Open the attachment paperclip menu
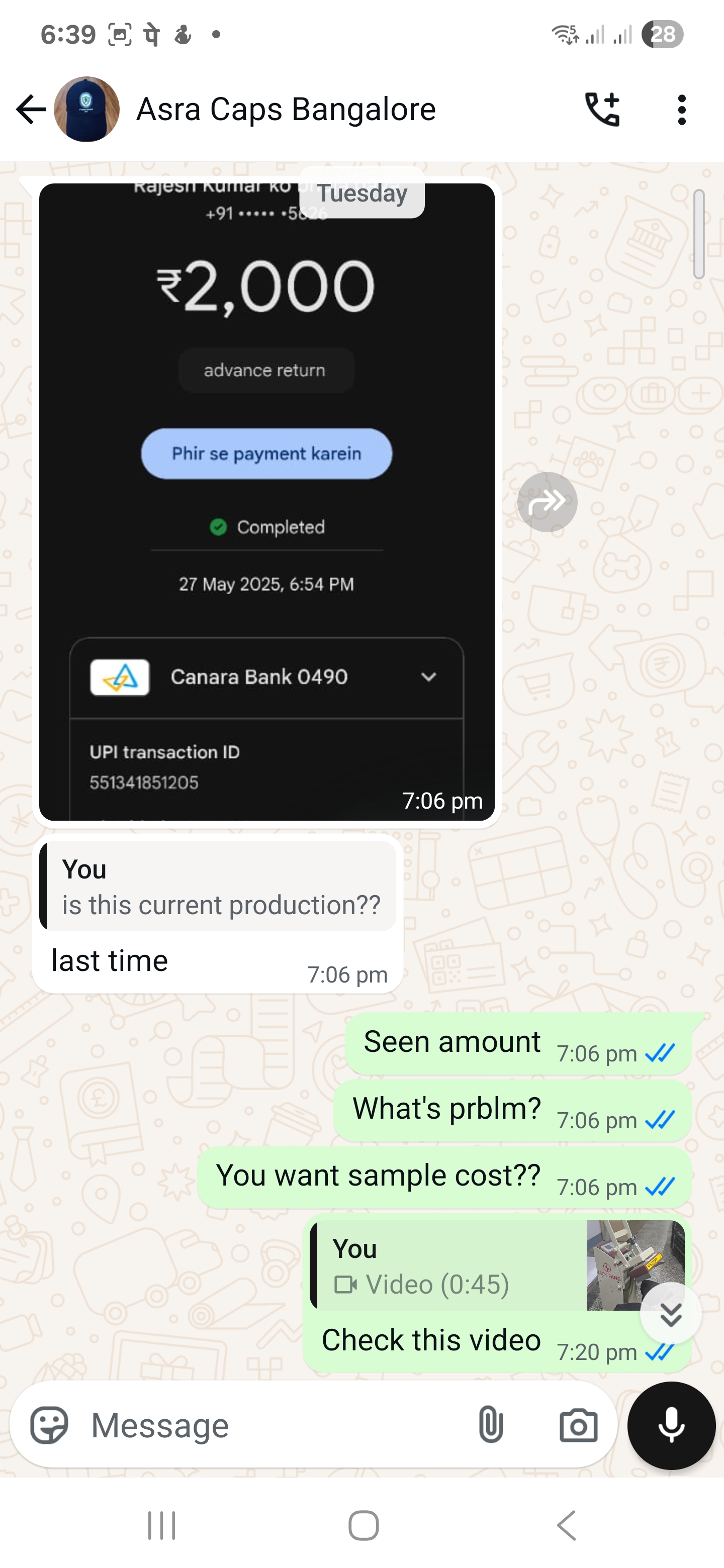Screen dimensions: 724x1568 coord(490,1425)
